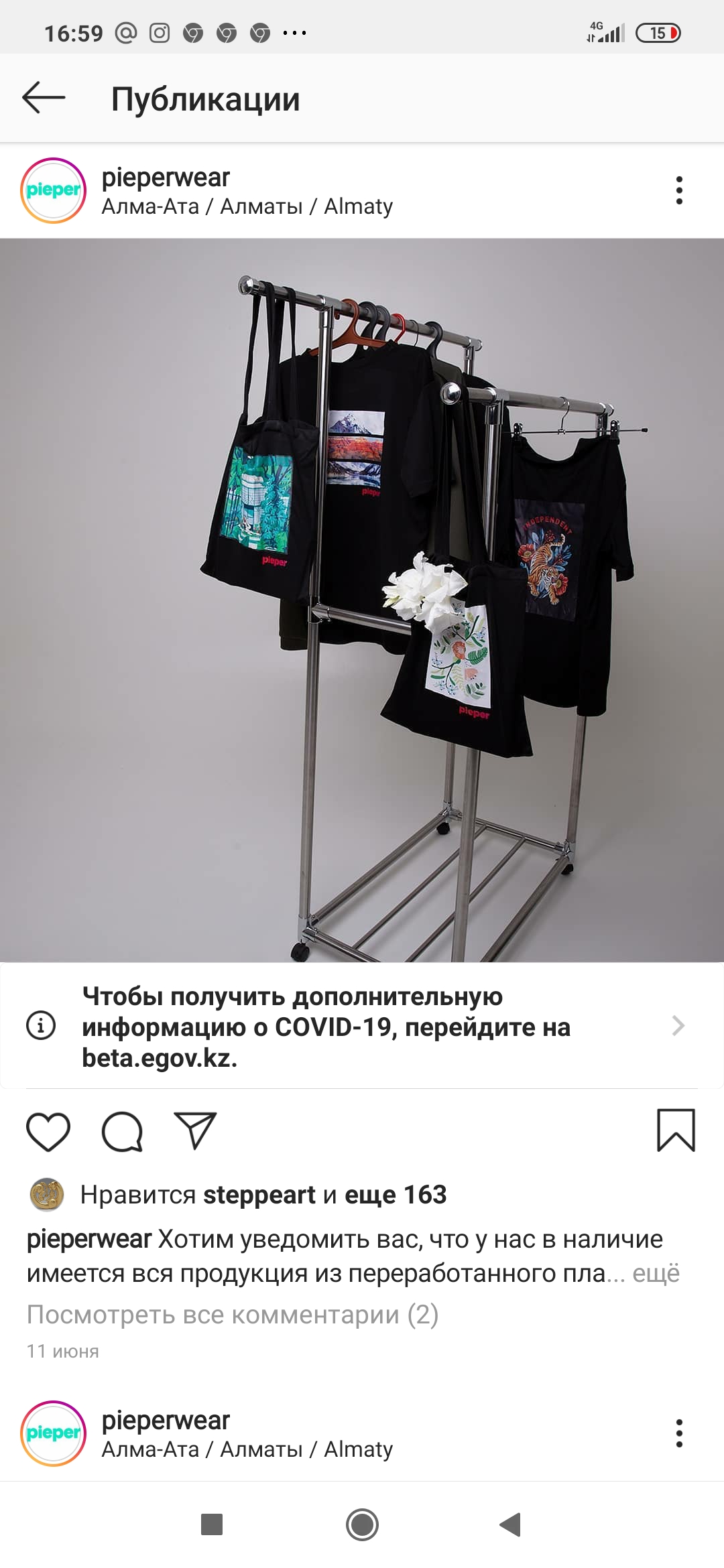Expand caption by tapping ещё
Image resolution: width=724 pixels, height=1568 pixels.
tap(656, 1273)
